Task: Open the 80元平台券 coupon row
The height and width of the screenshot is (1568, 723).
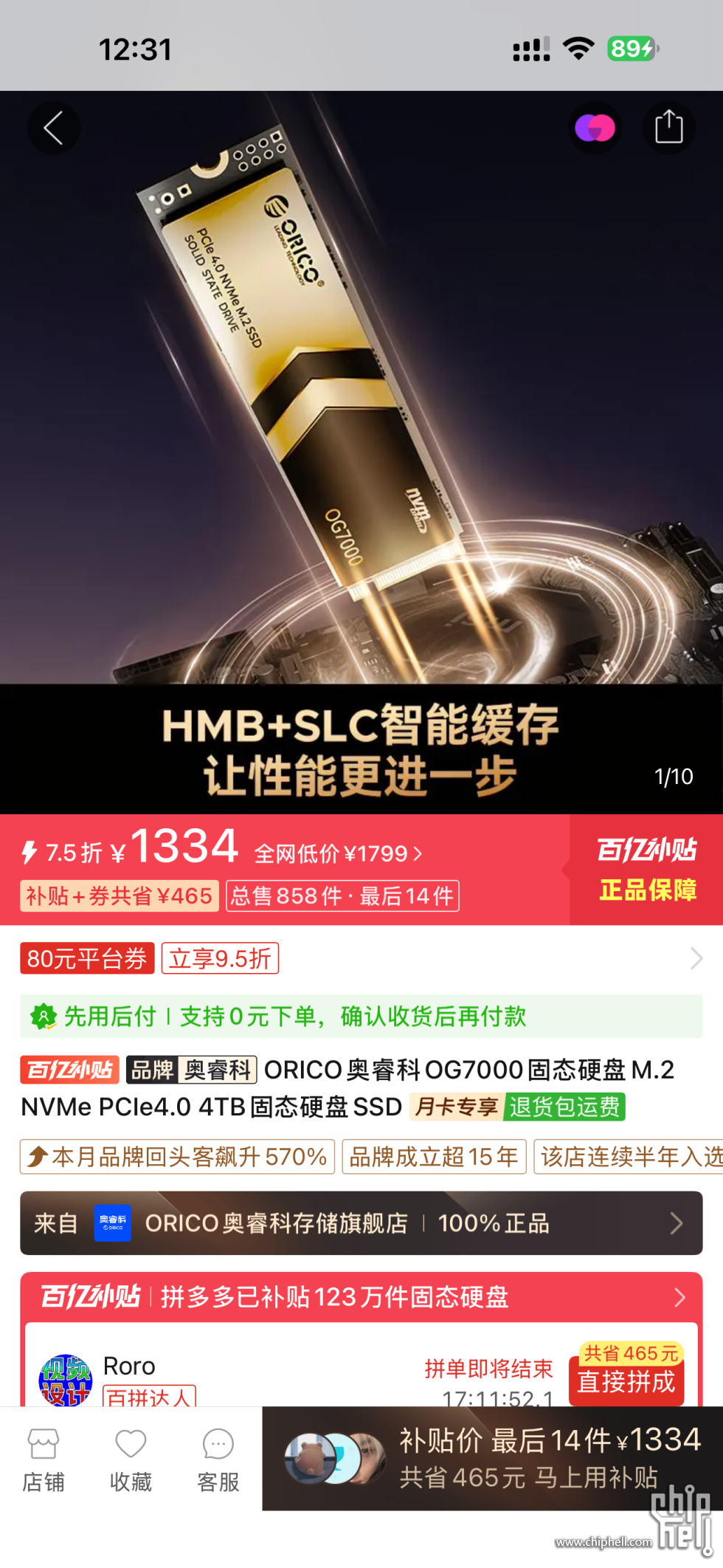Action: pos(360,958)
